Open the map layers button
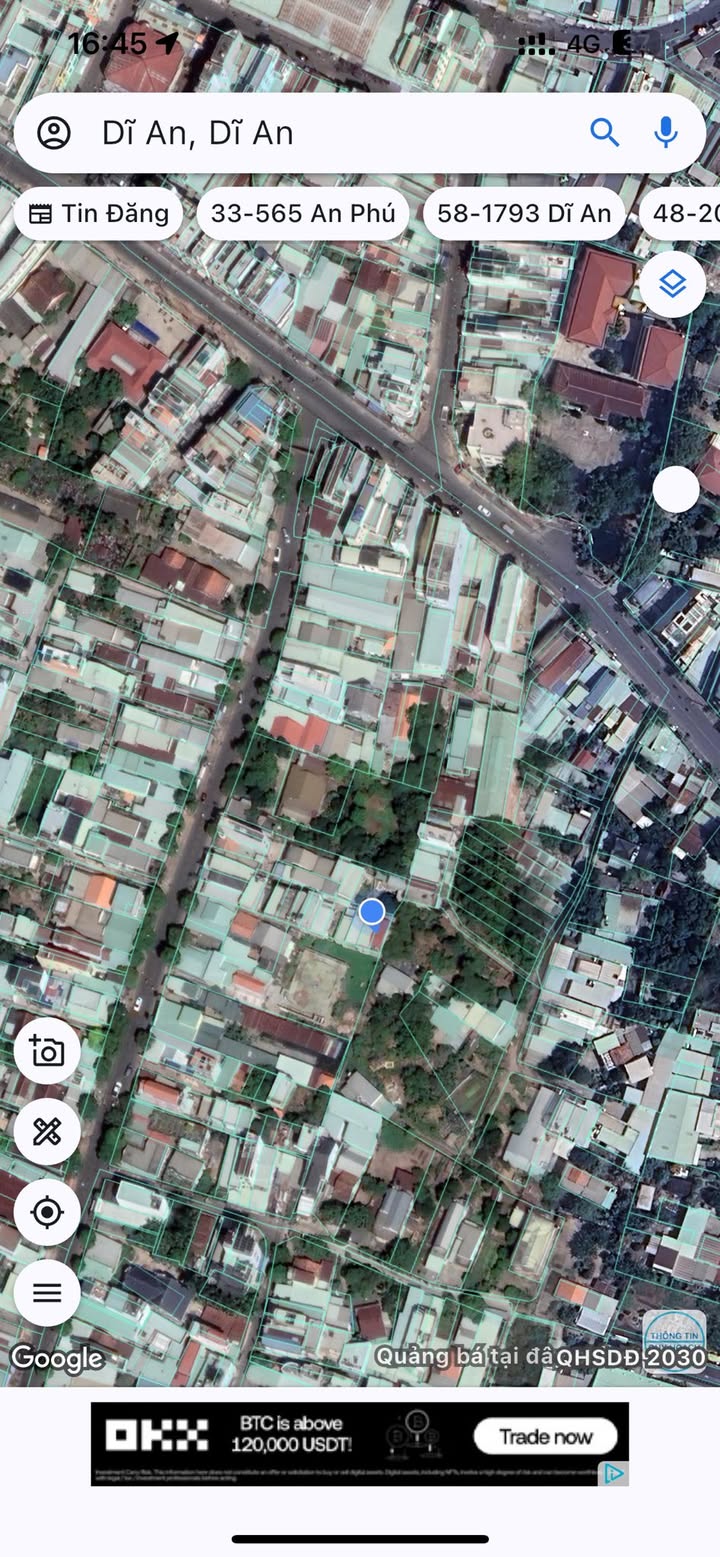The height and width of the screenshot is (1557, 720). click(x=673, y=285)
